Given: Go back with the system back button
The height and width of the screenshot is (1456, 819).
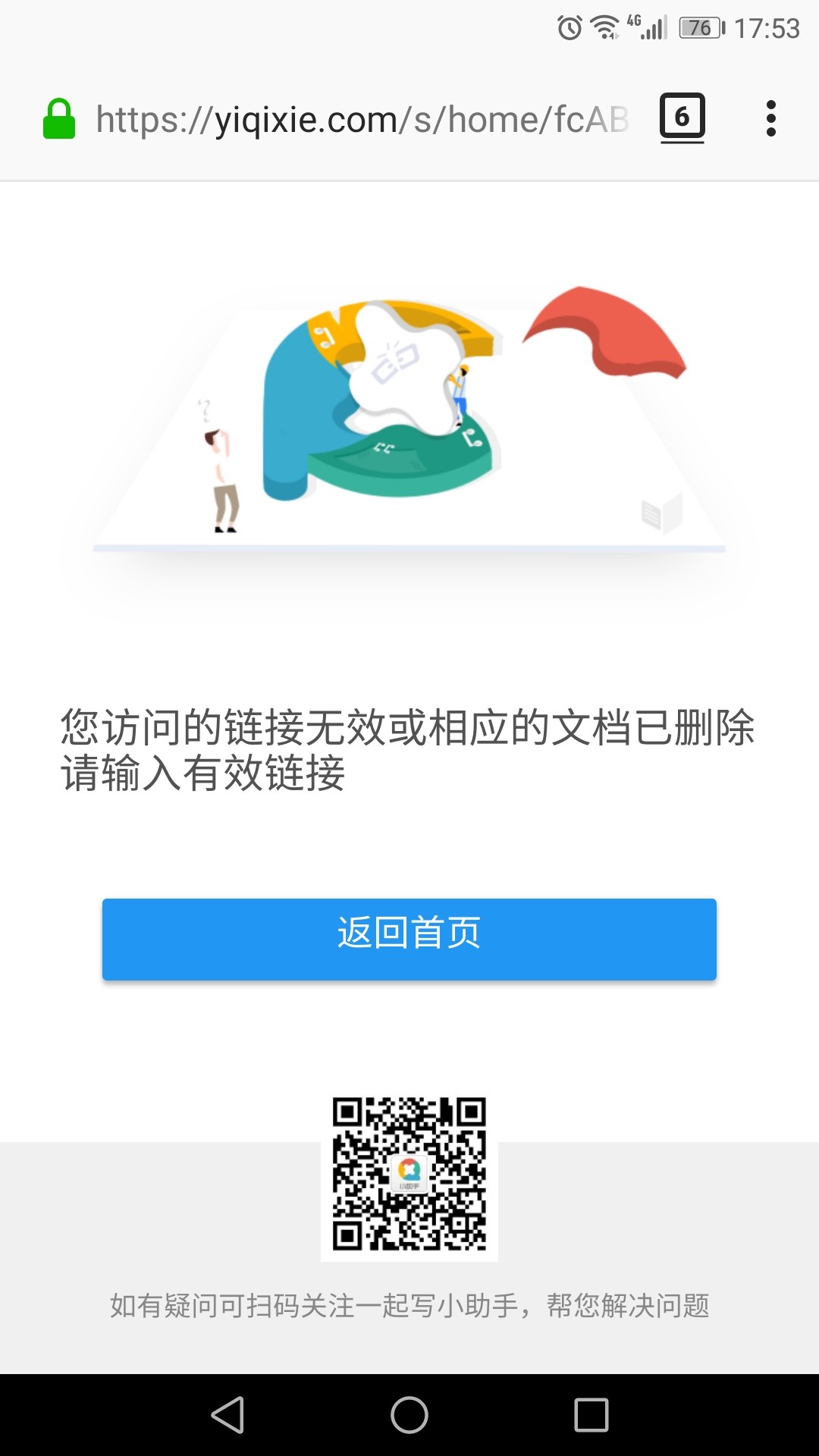Looking at the screenshot, I should tap(227, 1415).
